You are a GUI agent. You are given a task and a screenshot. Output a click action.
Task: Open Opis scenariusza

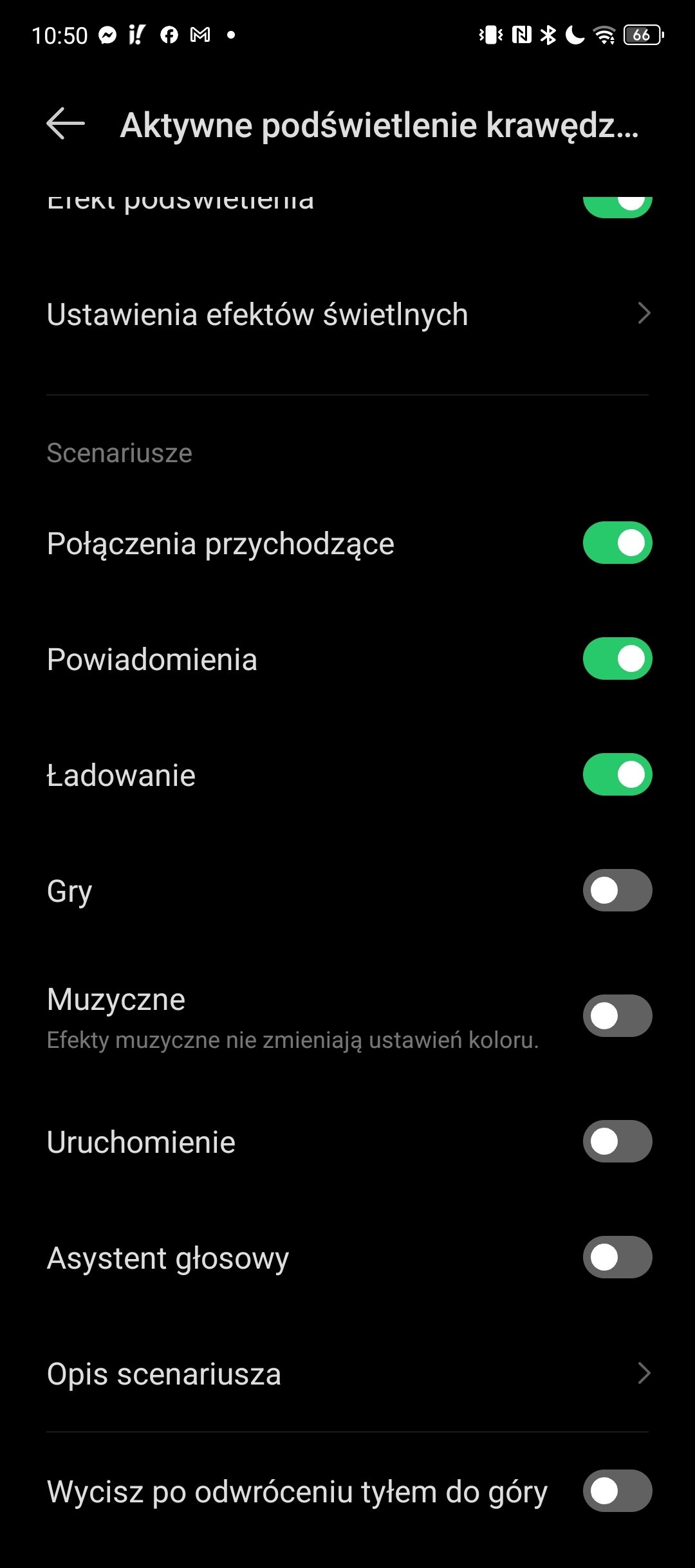[x=347, y=1374]
